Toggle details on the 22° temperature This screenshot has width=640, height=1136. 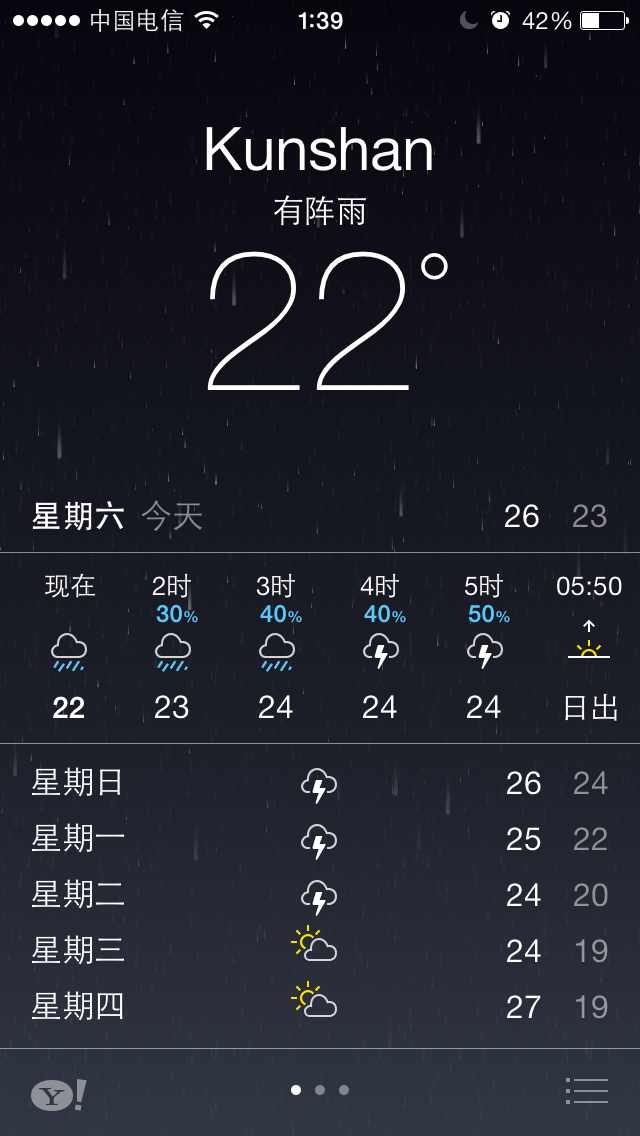pyautogui.click(x=328, y=322)
